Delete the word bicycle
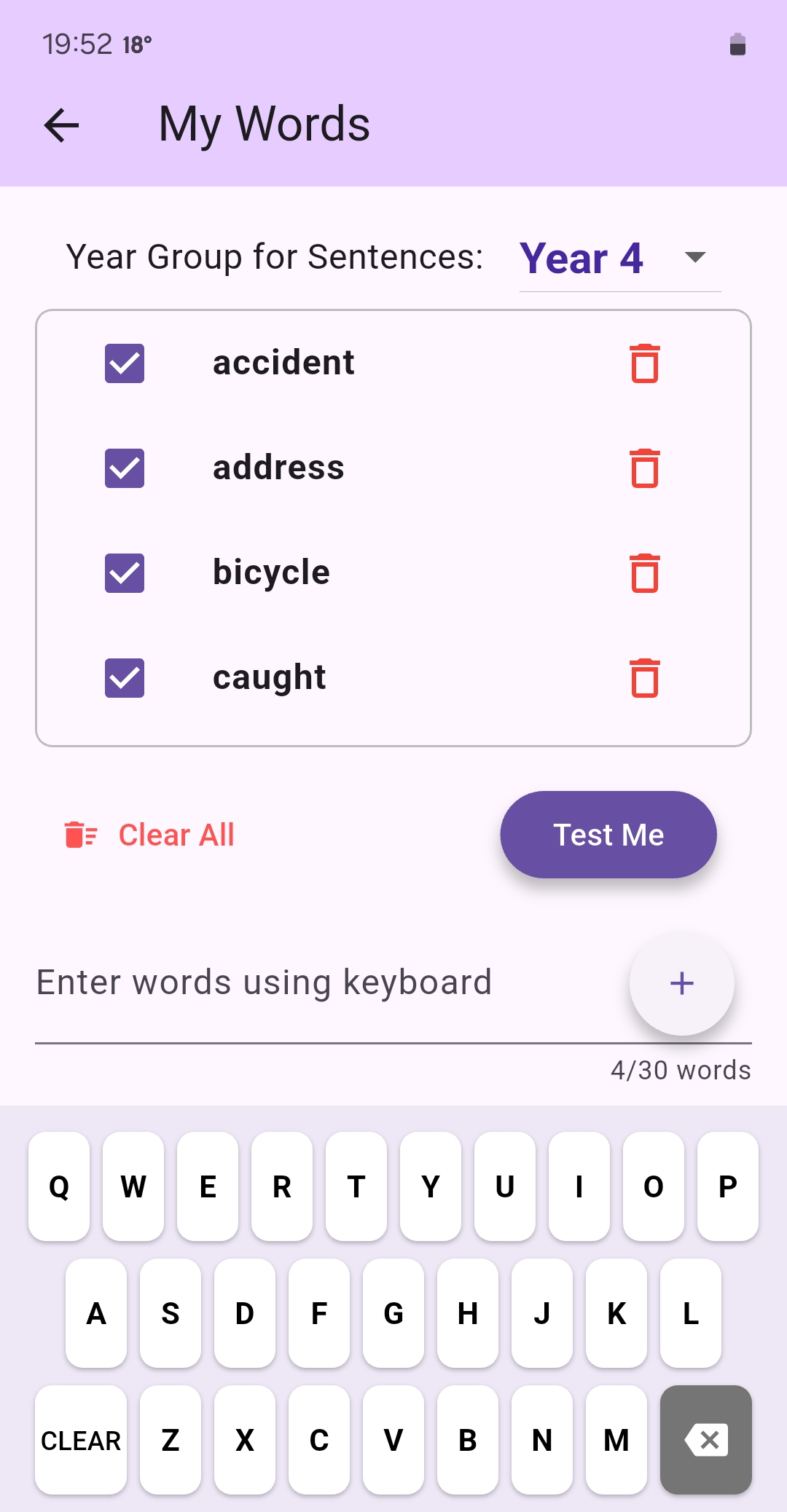The height and width of the screenshot is (1512, 787). coord(645,573)
